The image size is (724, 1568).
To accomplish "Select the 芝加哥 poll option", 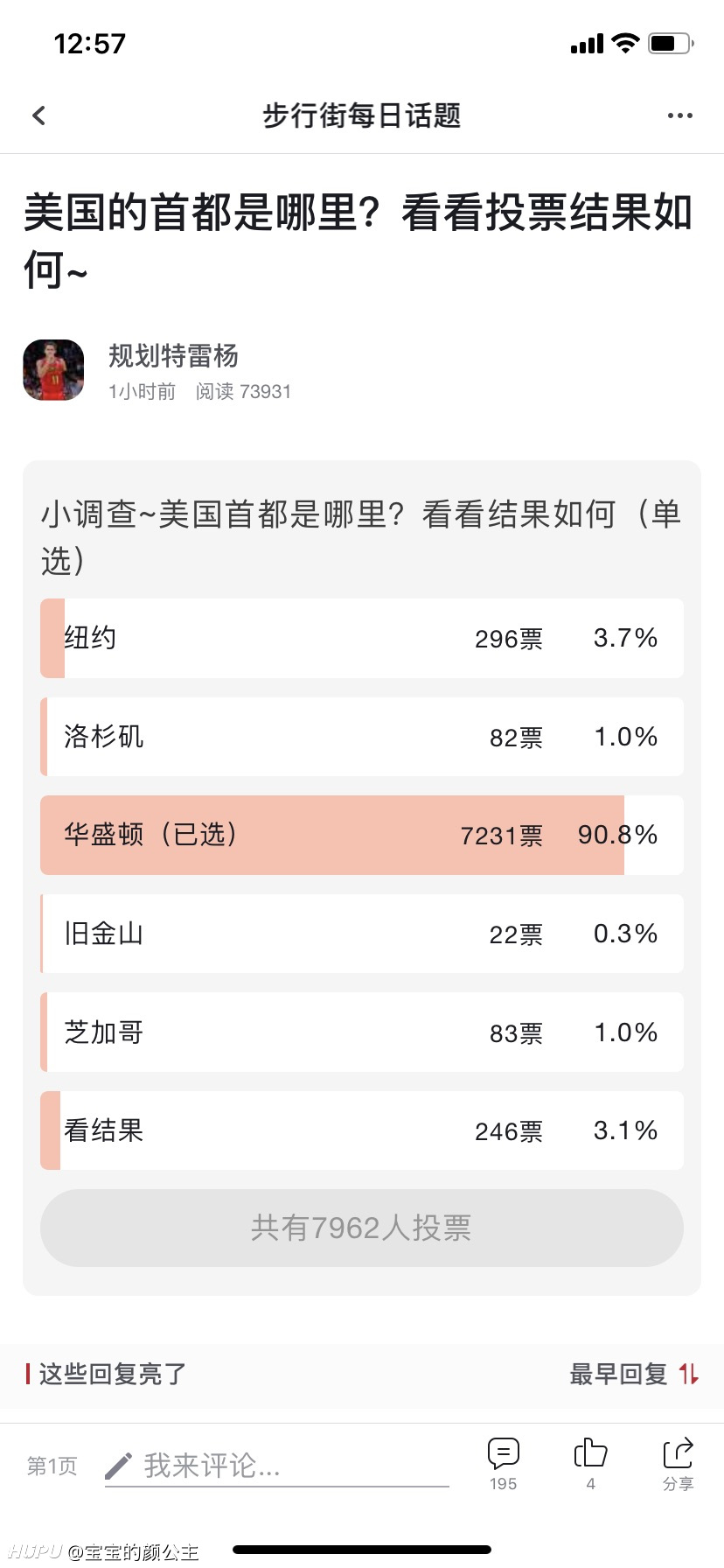I will (362, 1032).
